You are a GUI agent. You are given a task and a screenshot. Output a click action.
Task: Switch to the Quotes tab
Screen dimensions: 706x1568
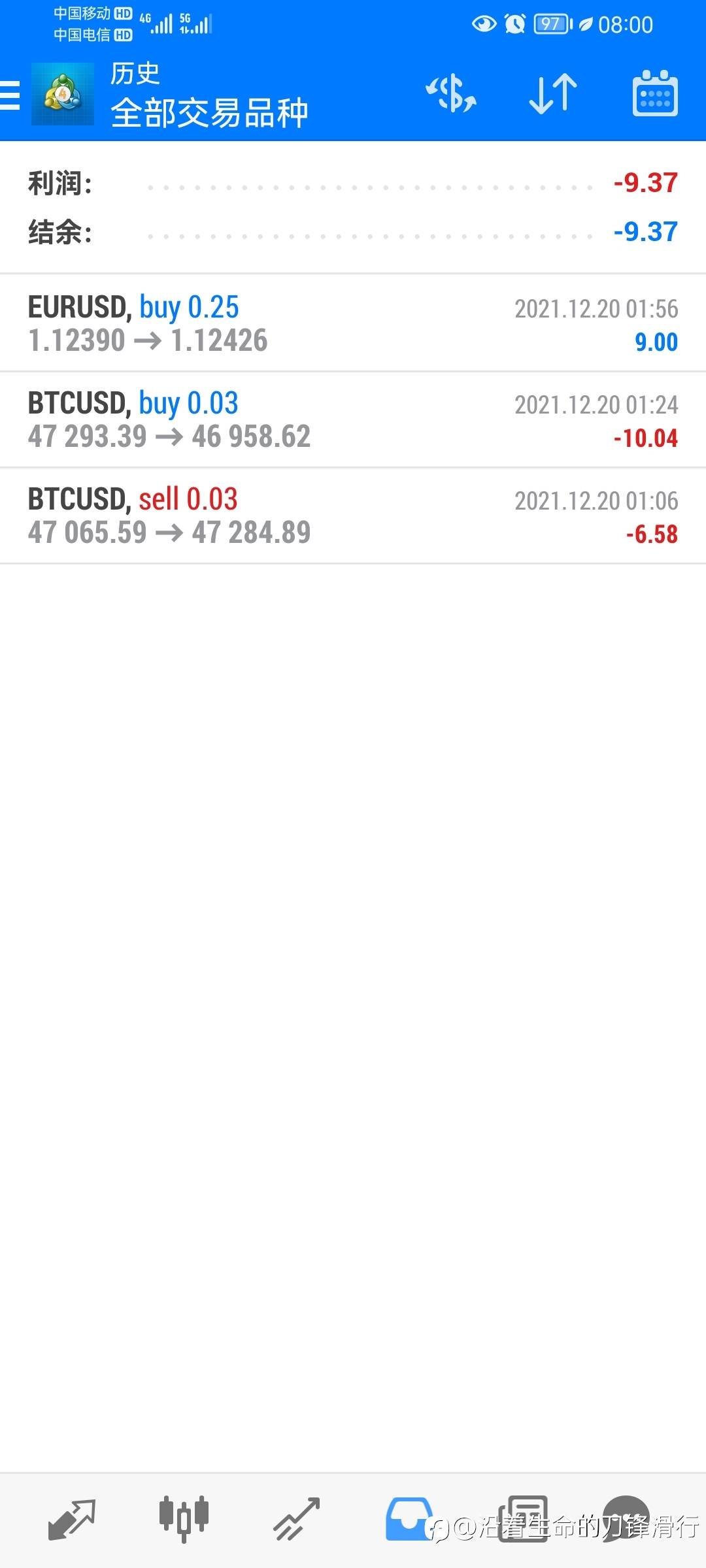(x=72, y=1518)
